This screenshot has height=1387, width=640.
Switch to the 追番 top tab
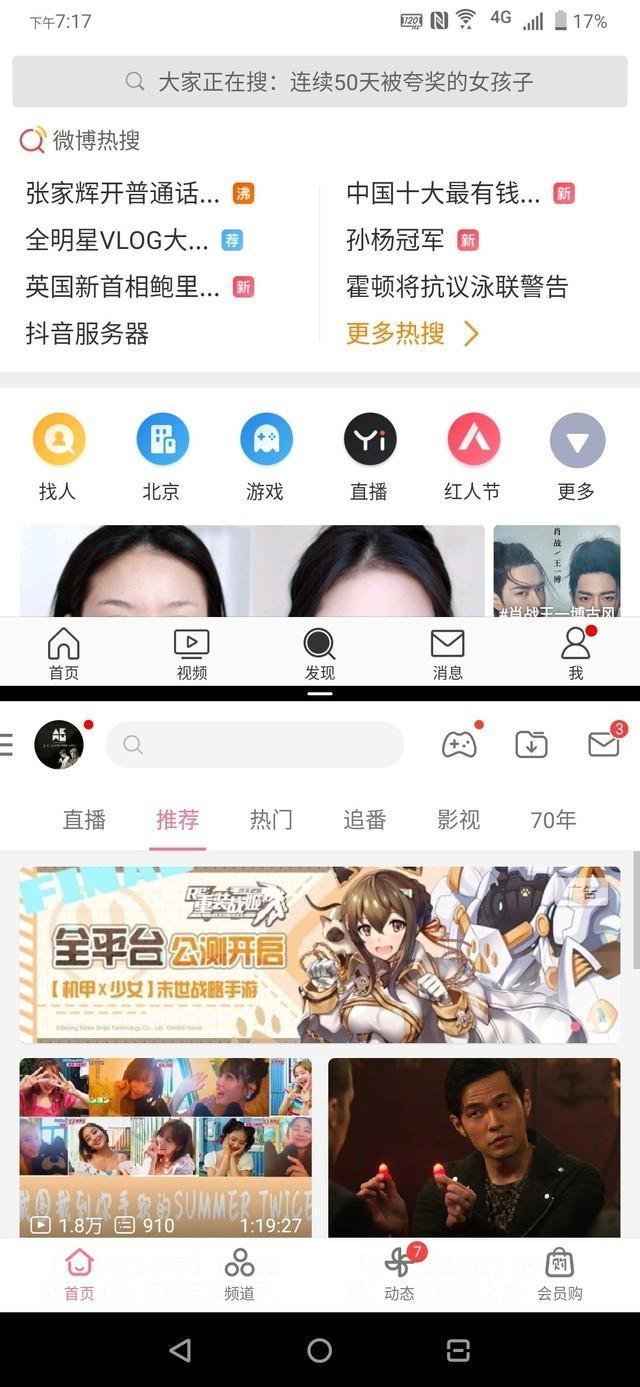click(365, 820)
